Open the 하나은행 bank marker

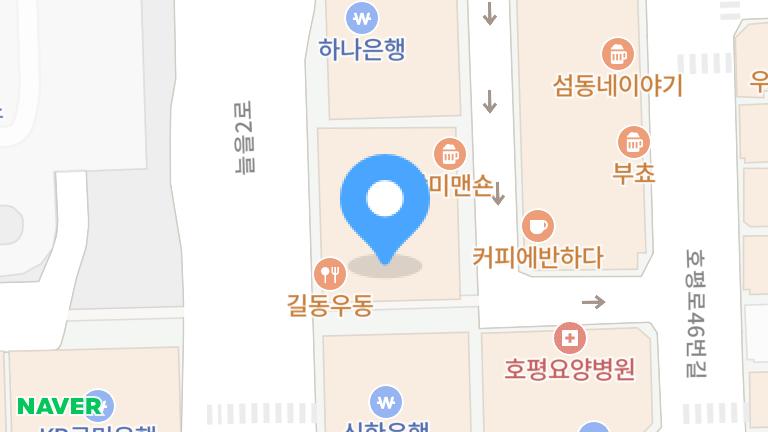tap(361, 17)
